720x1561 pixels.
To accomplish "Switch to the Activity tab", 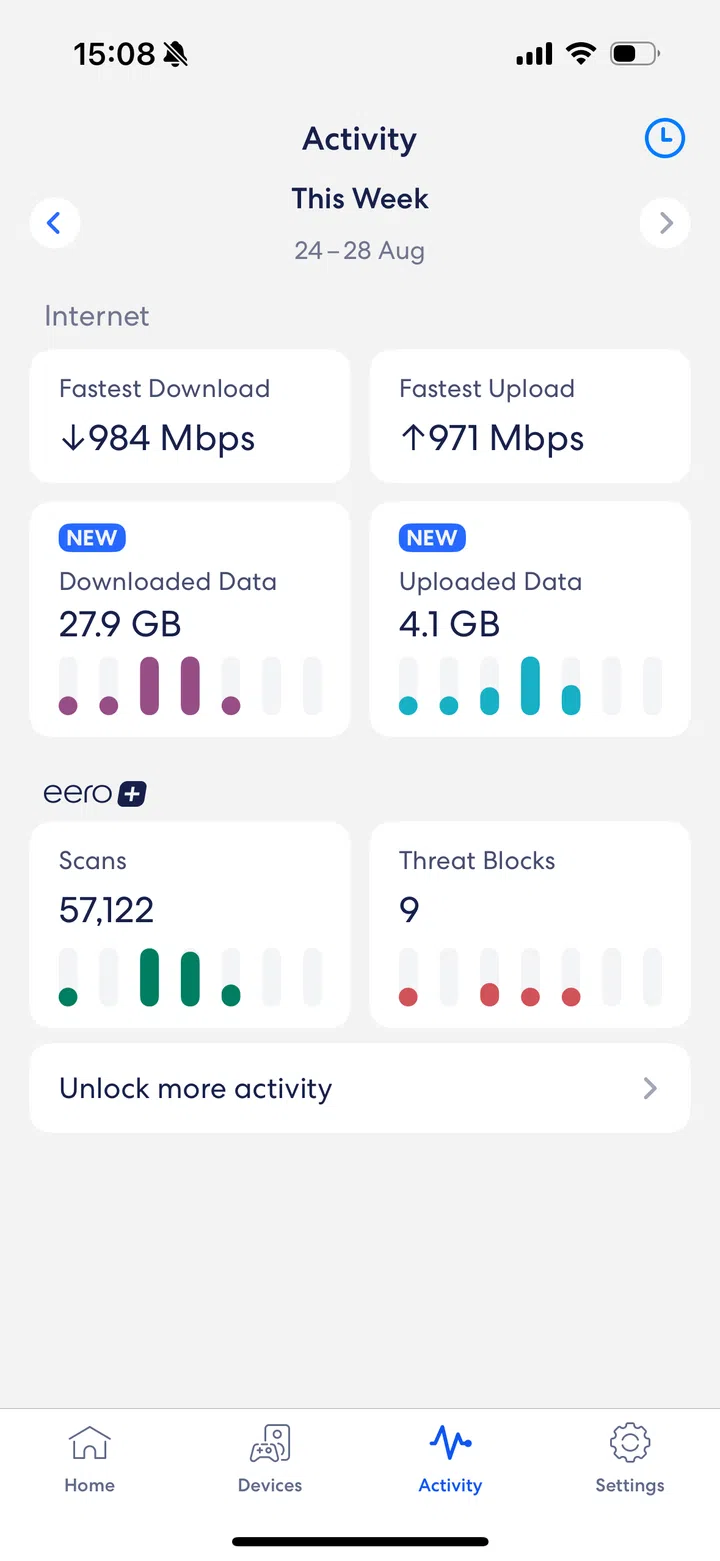I will pos(450,1458).
